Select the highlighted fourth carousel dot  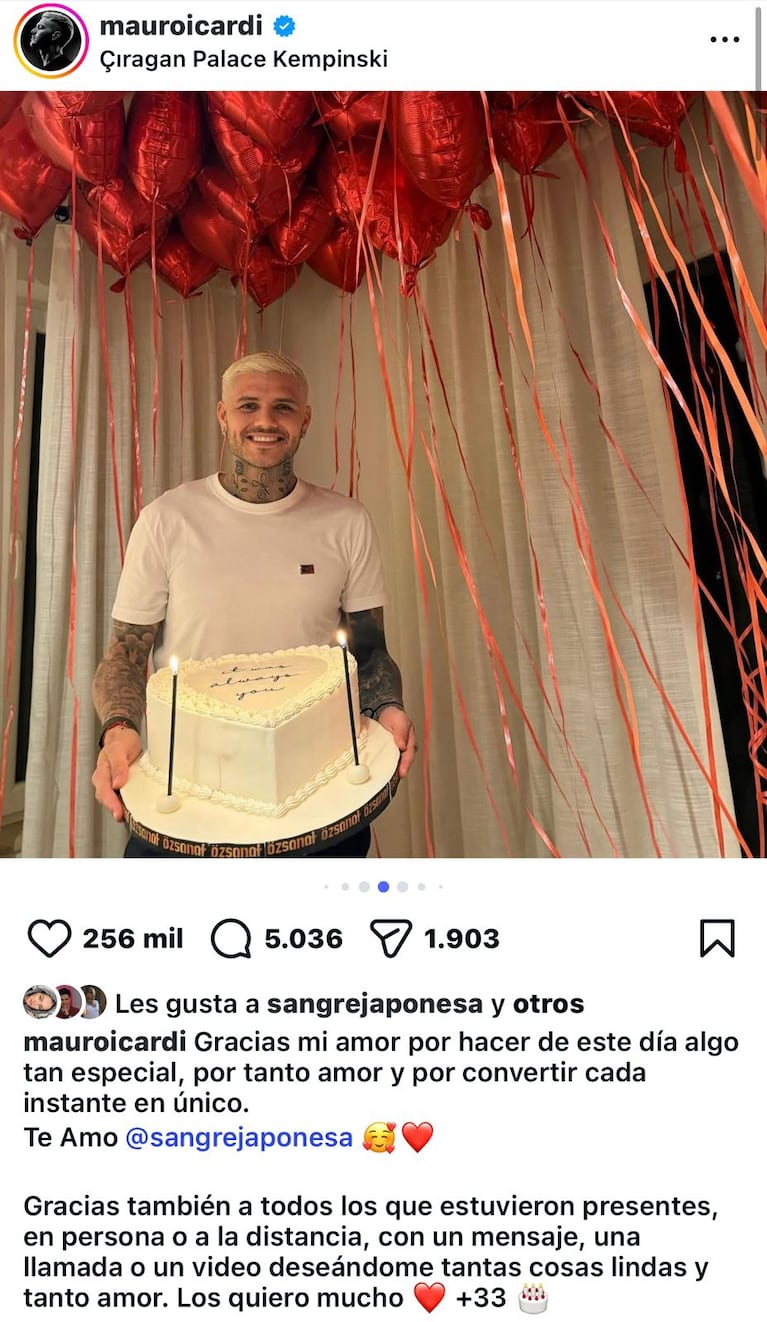click(x=383, y=885)
